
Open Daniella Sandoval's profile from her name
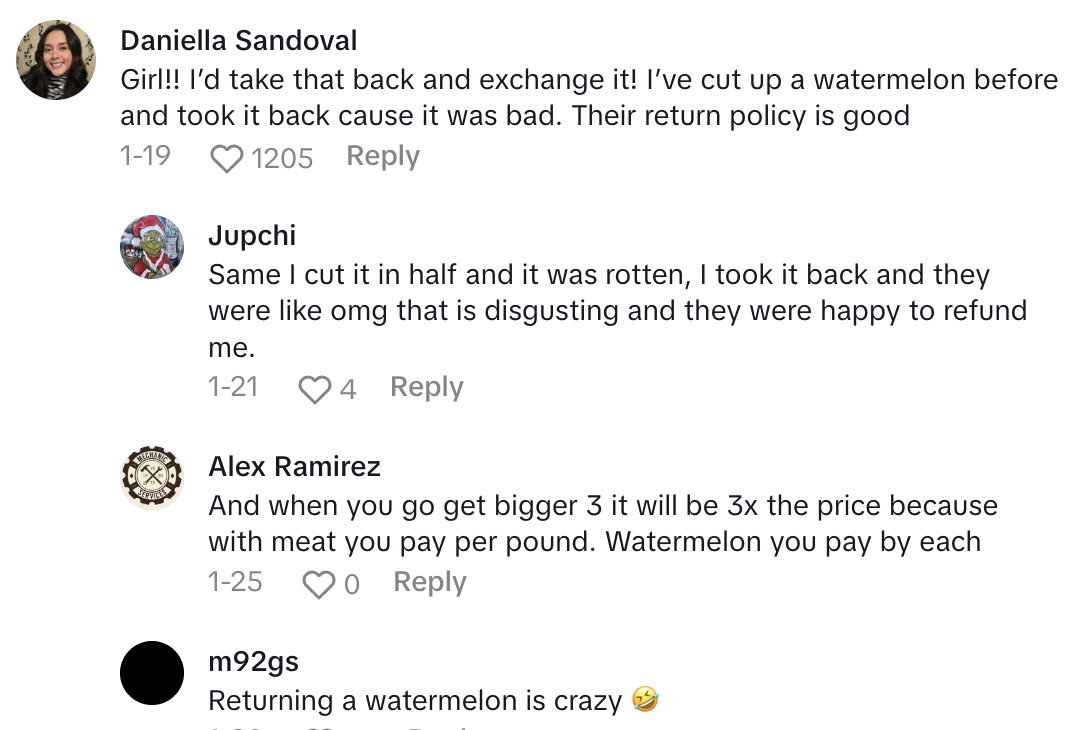238,40
